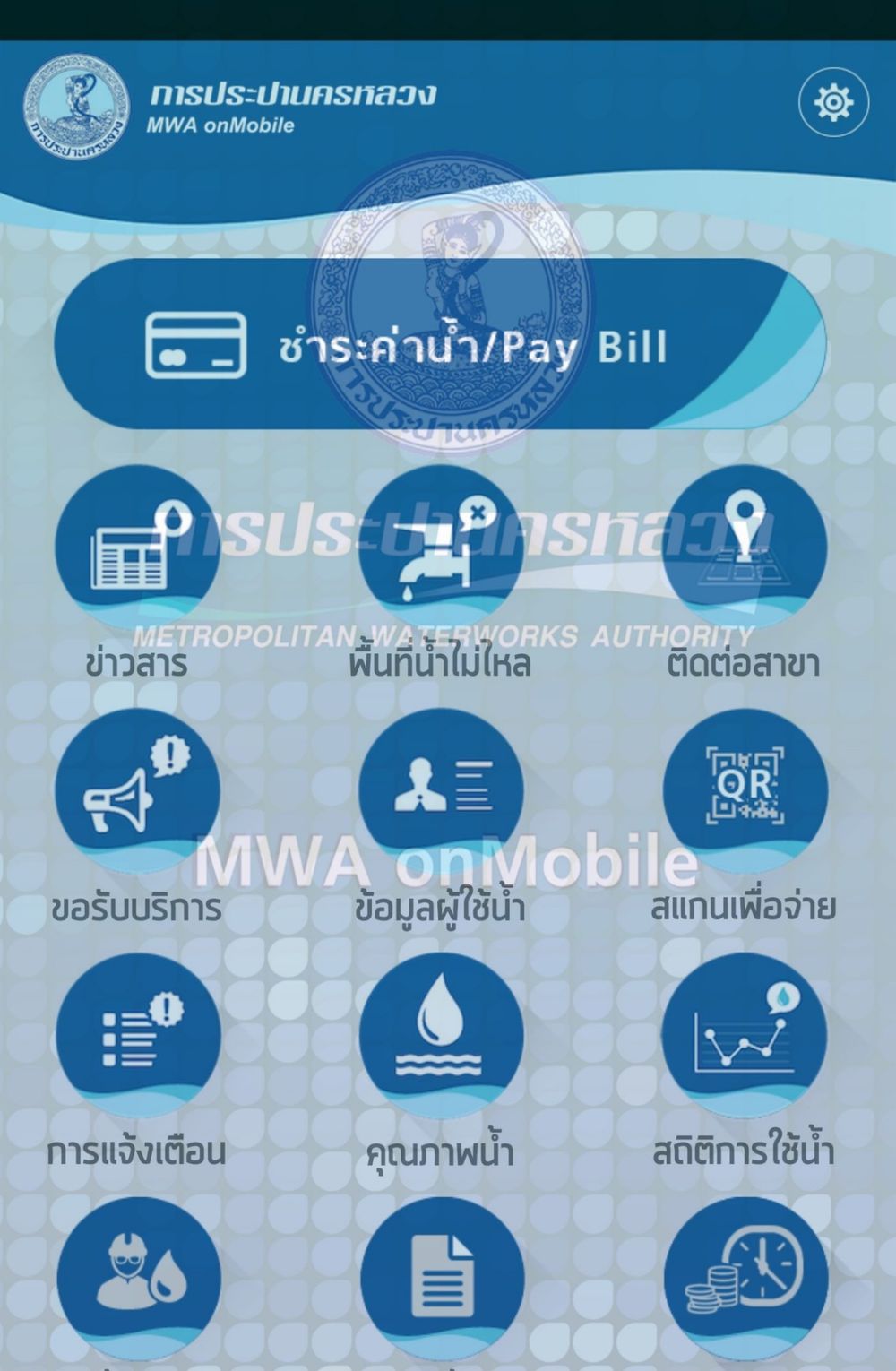Tap ชำระค่าน้ำ/Pay Bill button
This screenshot has width=896, height=1371.
pos(439,345)
